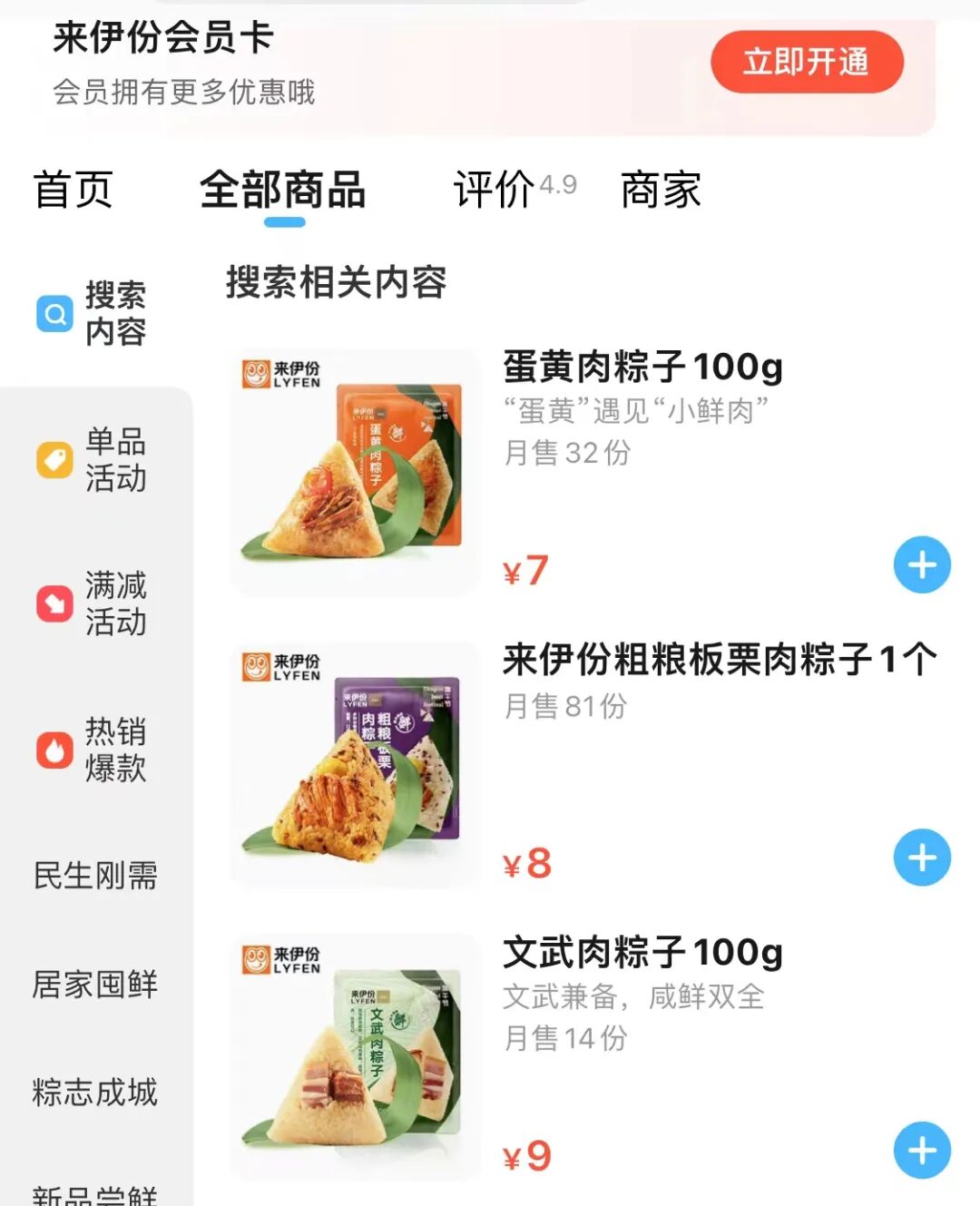Open the 民生刚需 category
Viewport: 980px width, 1206px height.
coord(95,876)
